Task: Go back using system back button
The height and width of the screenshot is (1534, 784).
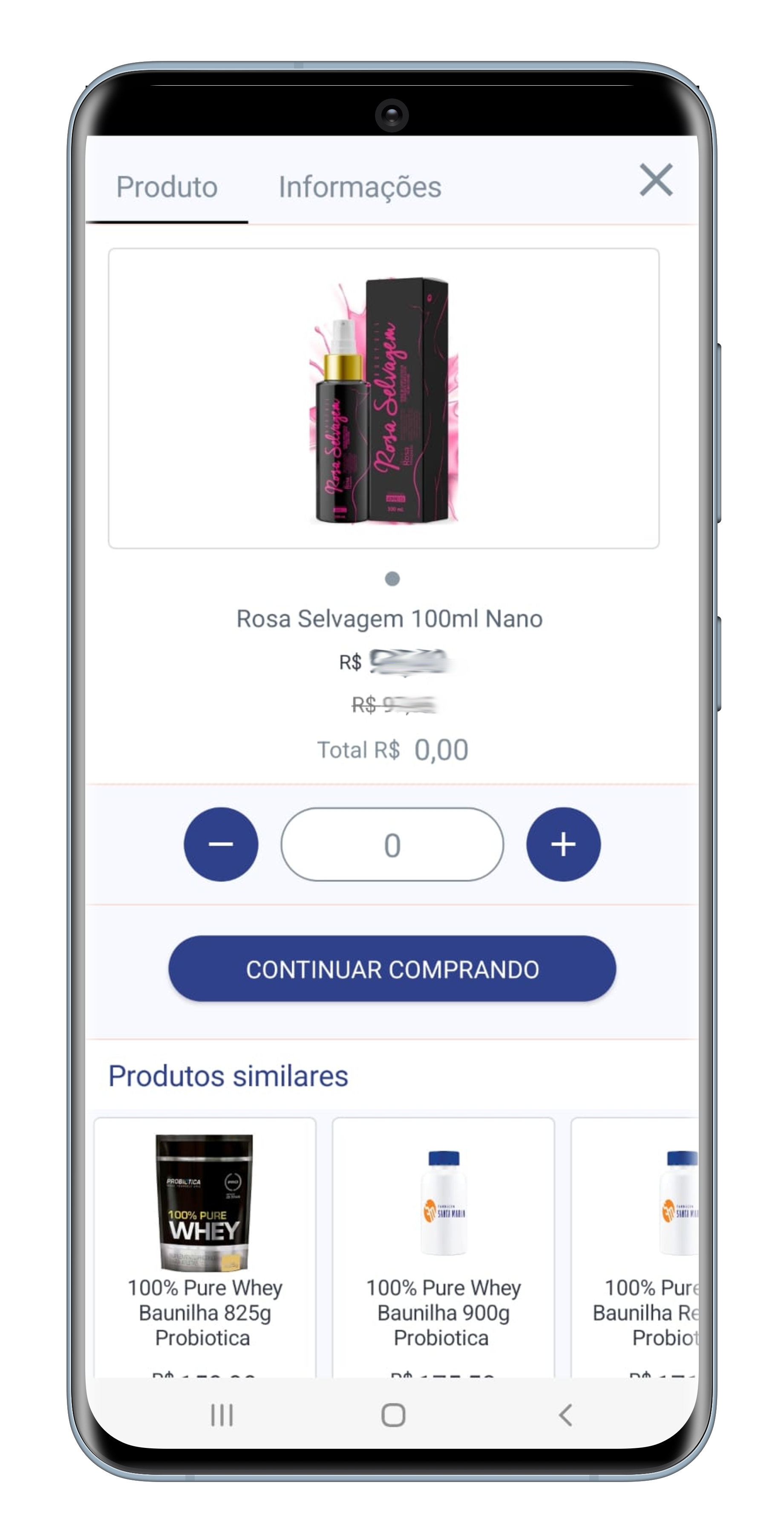Action: pyautogui.click(x=565, y=1415)
